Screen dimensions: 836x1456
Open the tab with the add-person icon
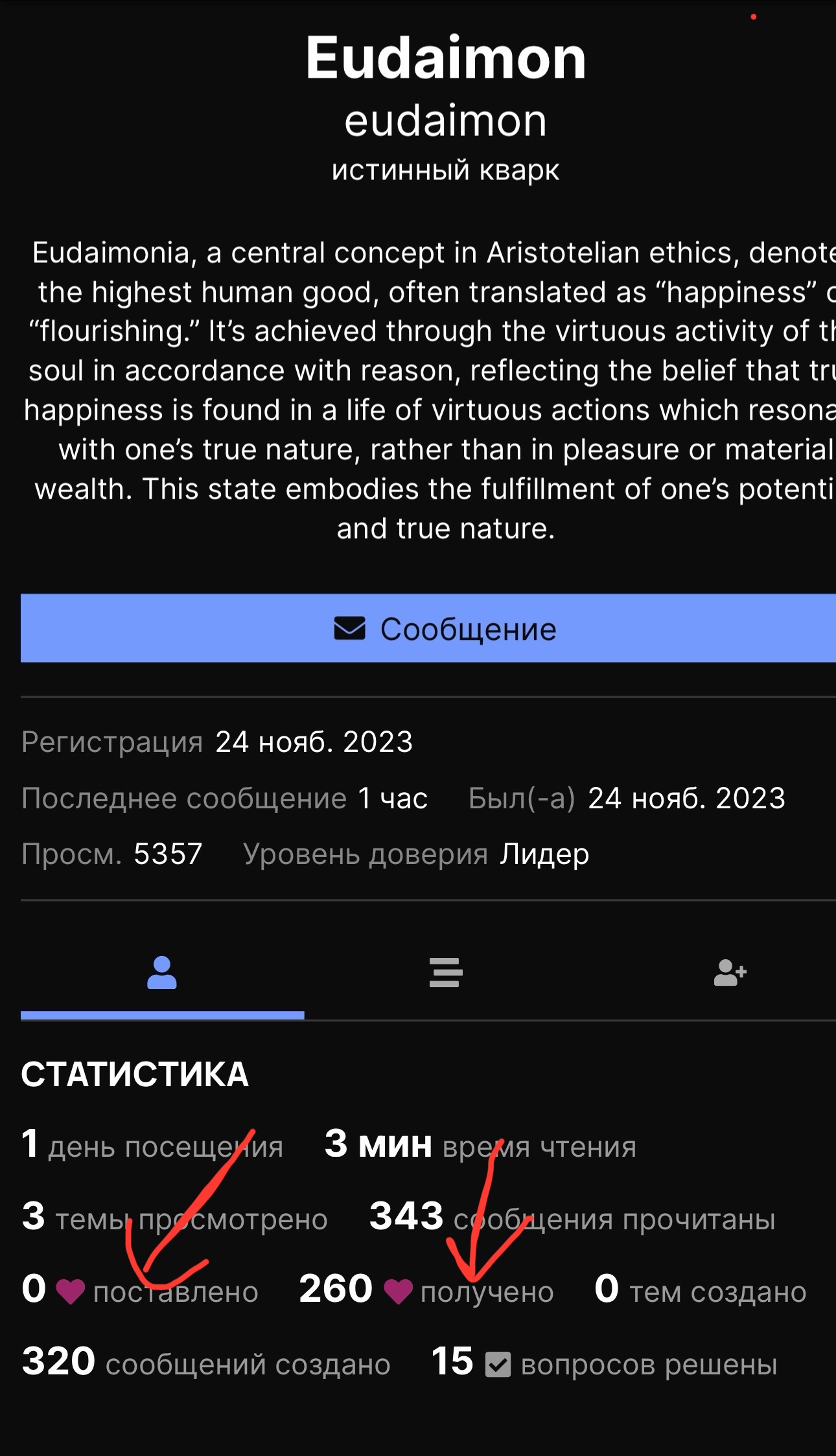pos(730,973)
